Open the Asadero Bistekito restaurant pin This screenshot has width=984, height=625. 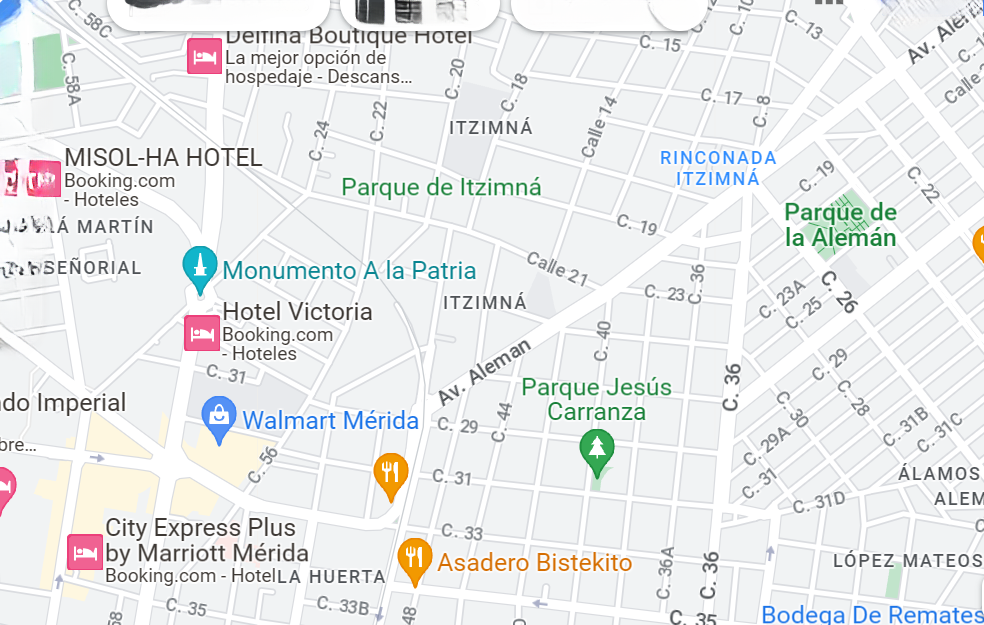click(414, 560)
